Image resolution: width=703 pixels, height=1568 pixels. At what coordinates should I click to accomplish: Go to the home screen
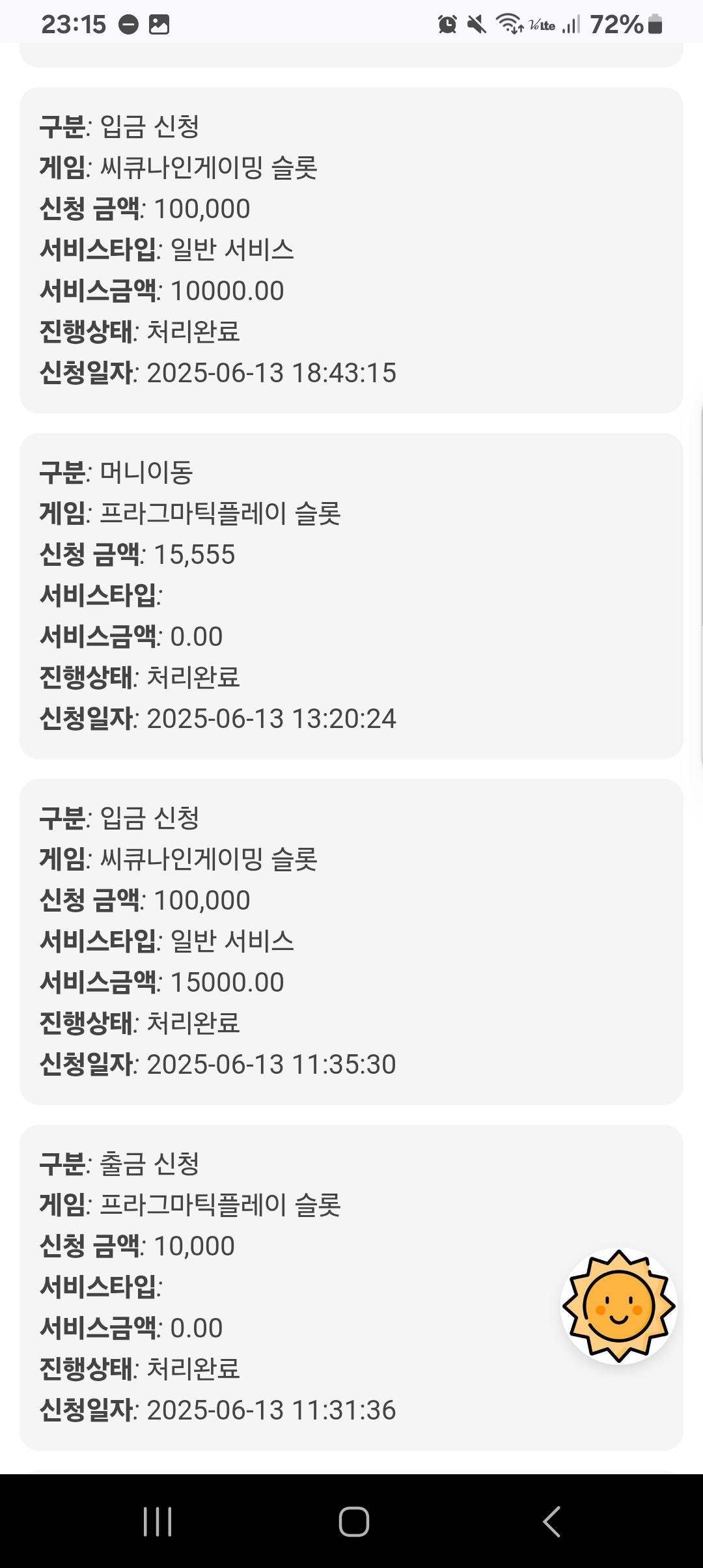[x=354, y=1522]
